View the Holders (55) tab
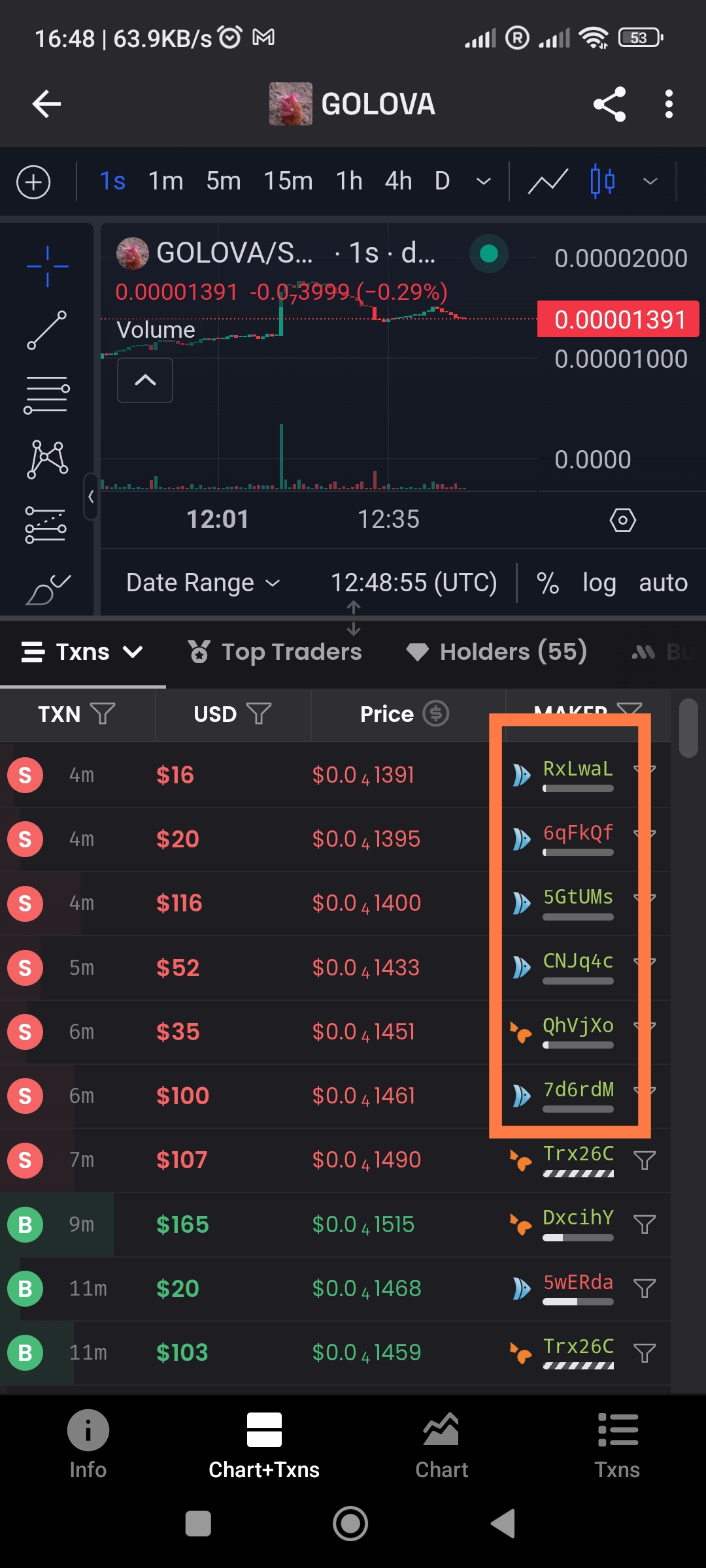706x1568 pixels. tap(497, 651)
